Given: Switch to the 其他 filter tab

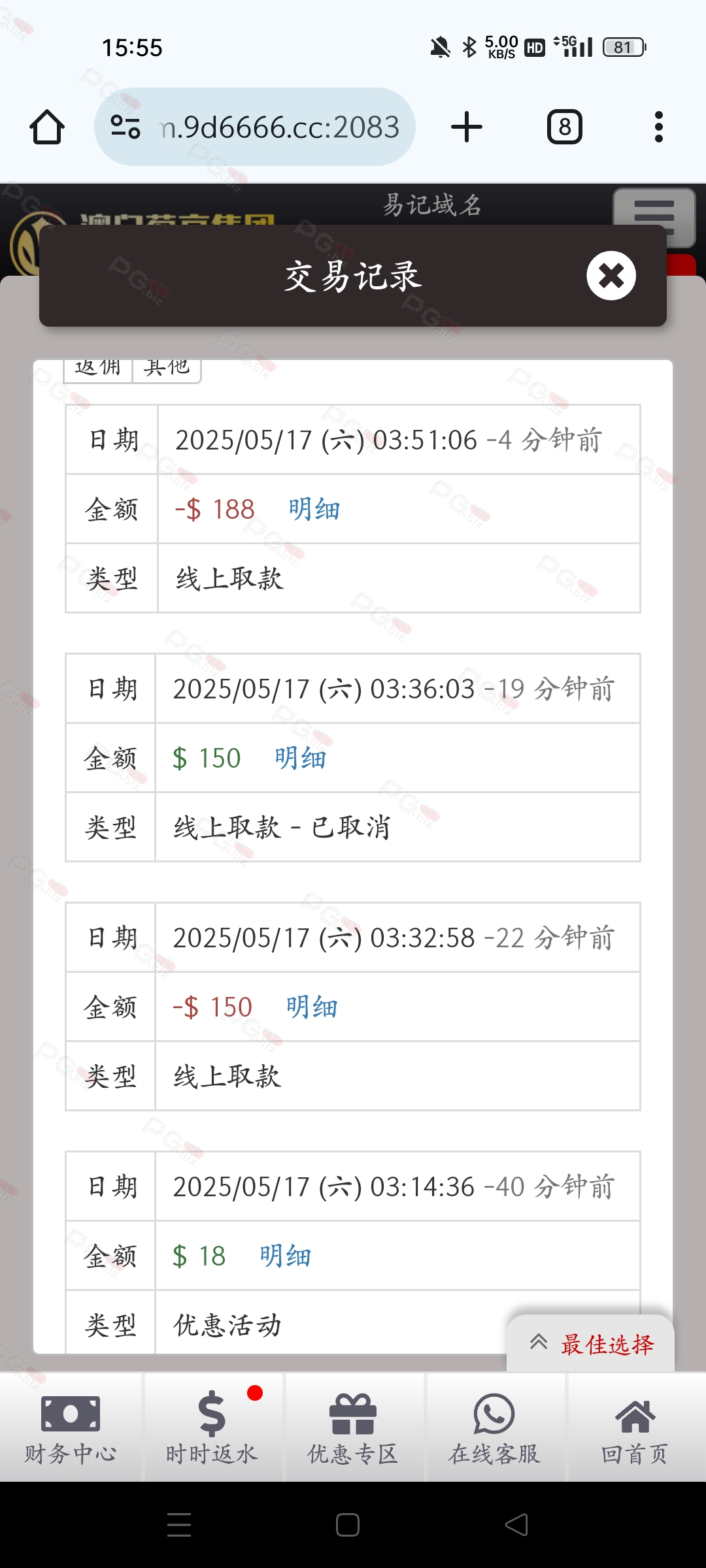Looking at the screenshot, I should 167,368.
